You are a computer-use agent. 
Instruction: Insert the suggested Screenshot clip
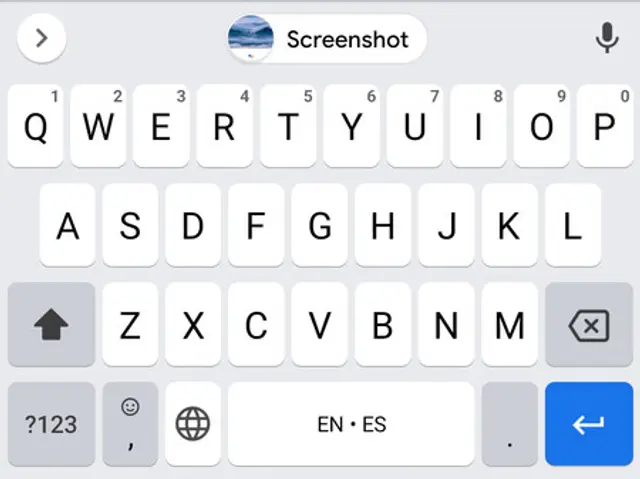point(327,39)
